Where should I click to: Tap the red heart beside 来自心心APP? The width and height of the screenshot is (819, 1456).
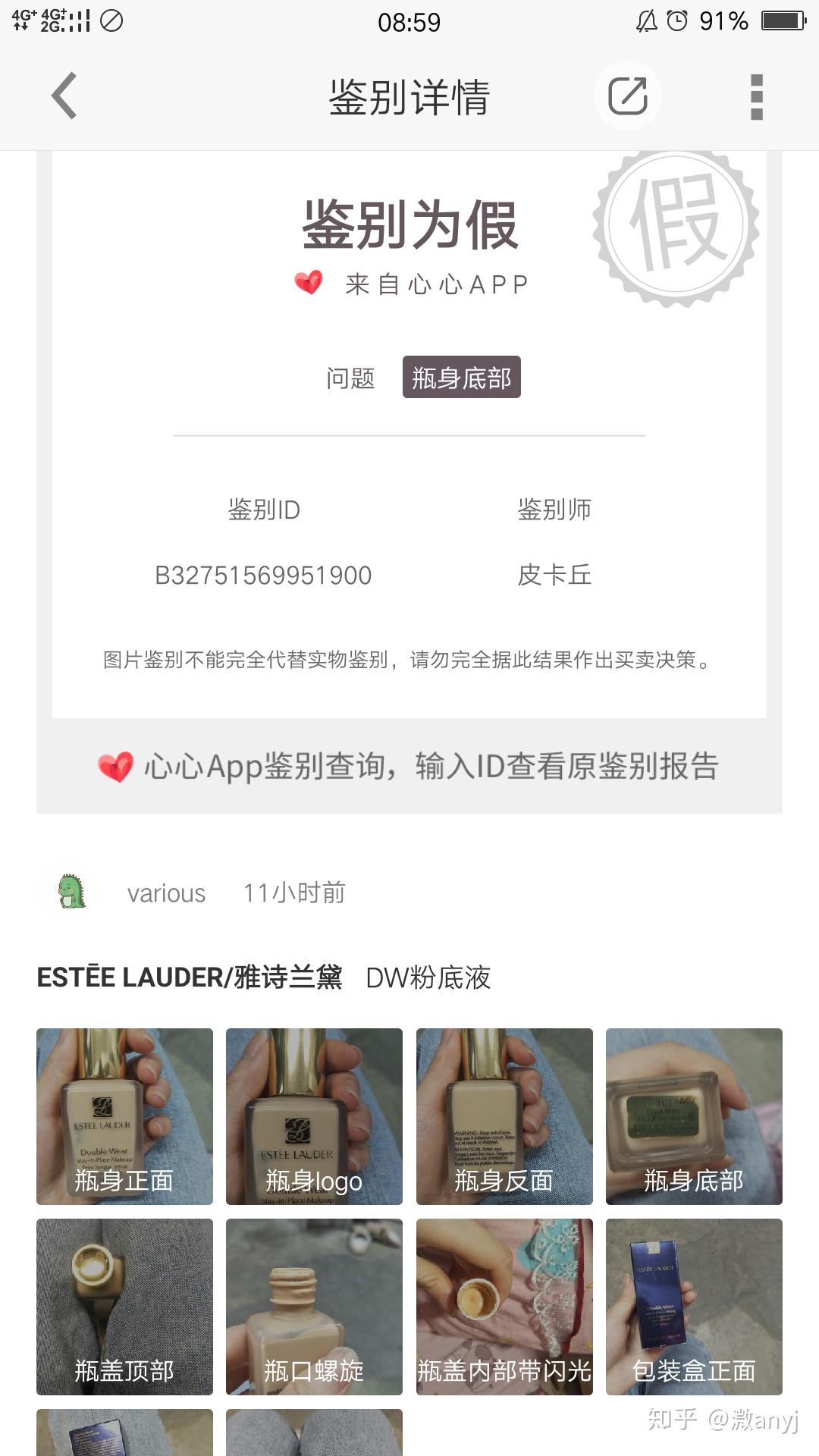[x=309, y=282]
